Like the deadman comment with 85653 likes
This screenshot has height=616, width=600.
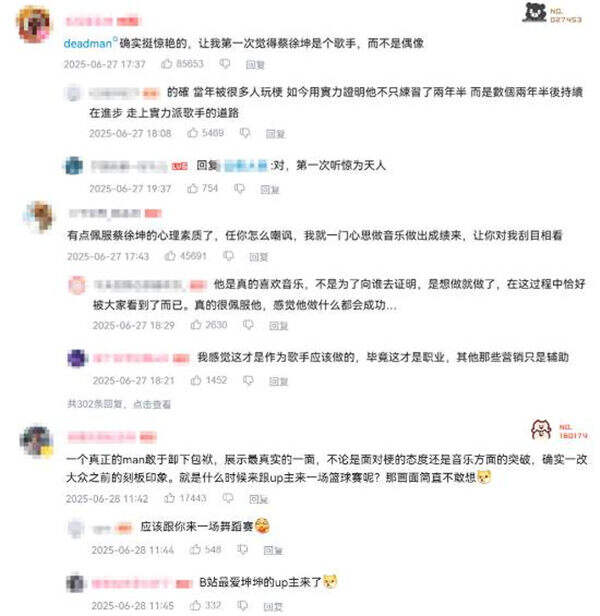pyautogui.click(x=166, y=64)
